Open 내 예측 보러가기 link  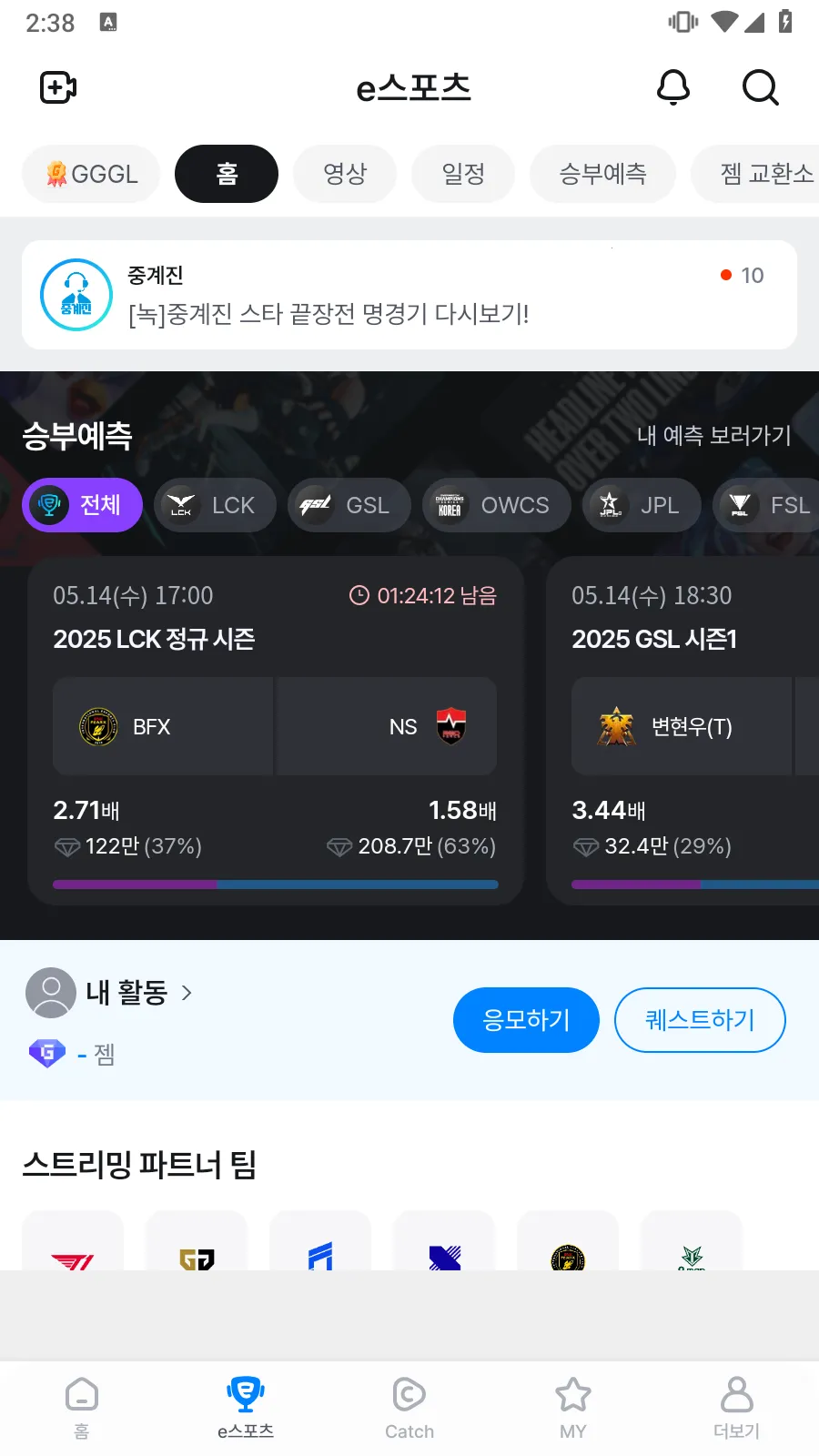click(714, 437)
